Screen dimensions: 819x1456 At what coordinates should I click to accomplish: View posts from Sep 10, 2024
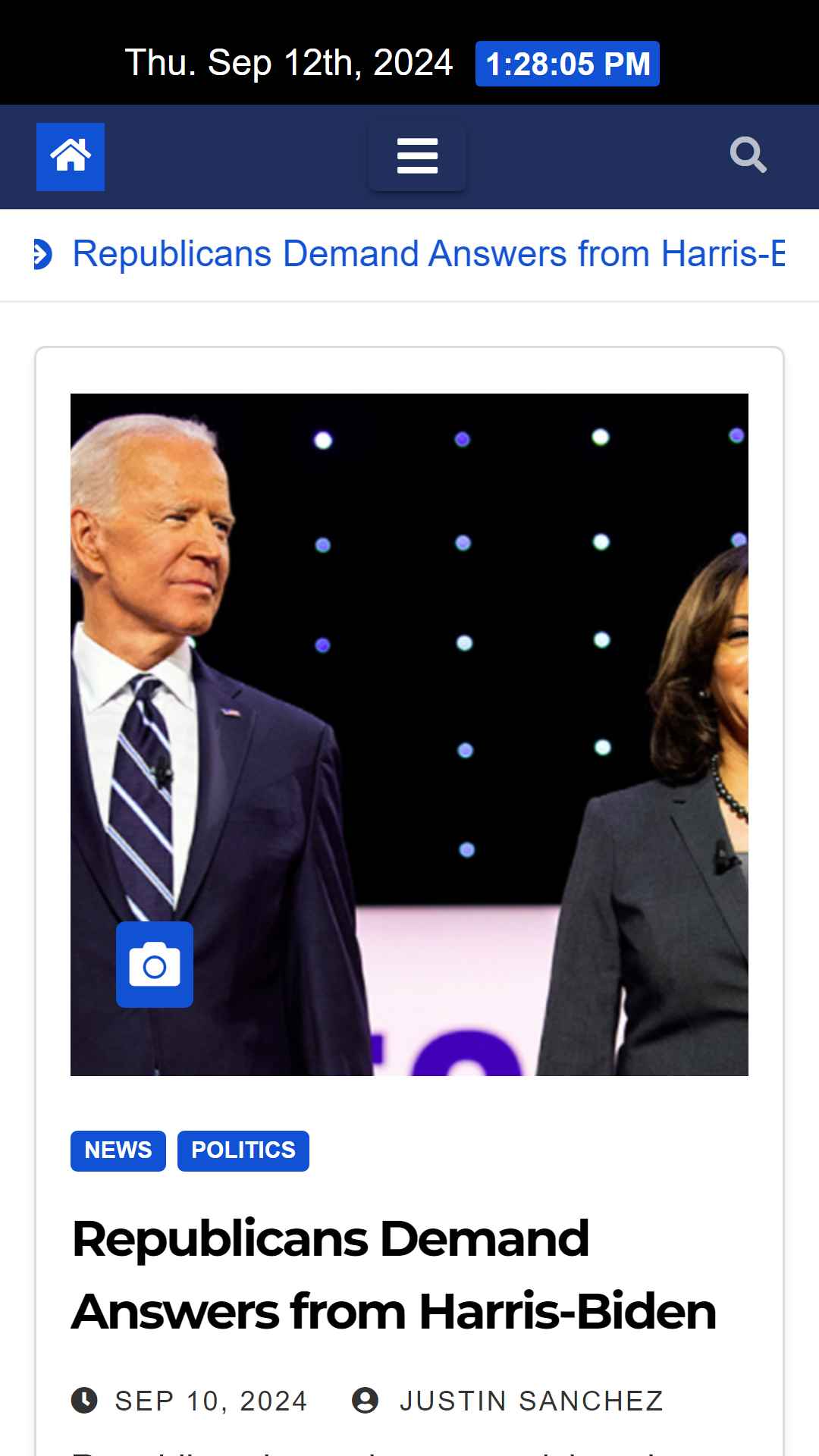[211, 1401]
